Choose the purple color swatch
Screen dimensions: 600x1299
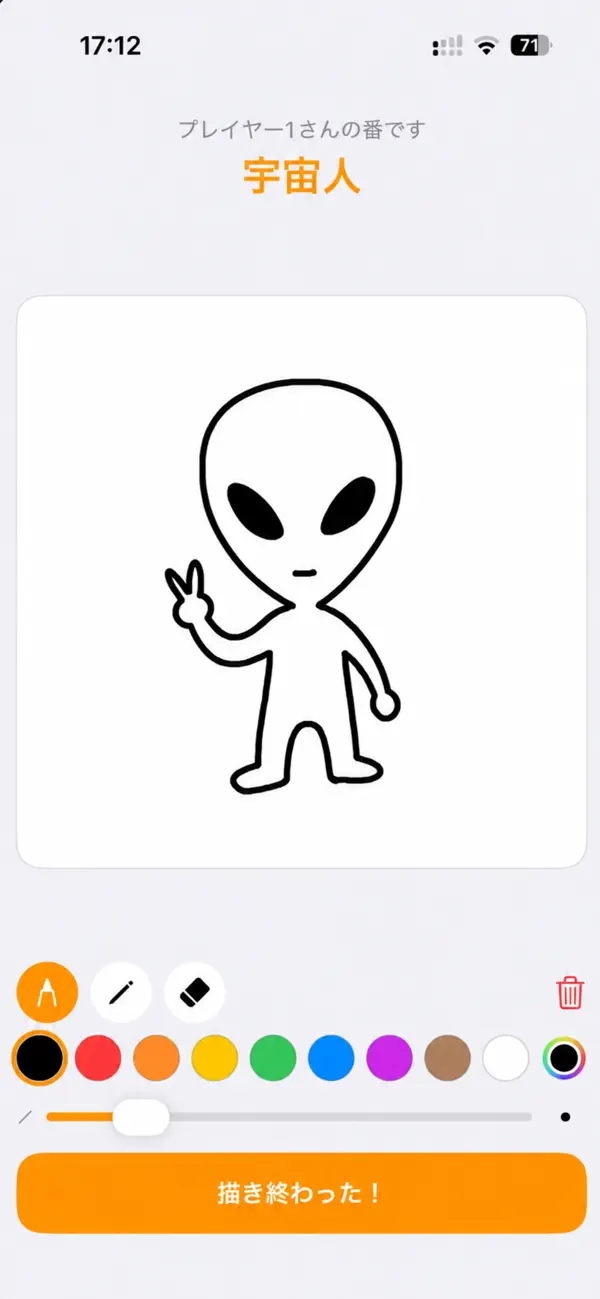point(389,1058)
